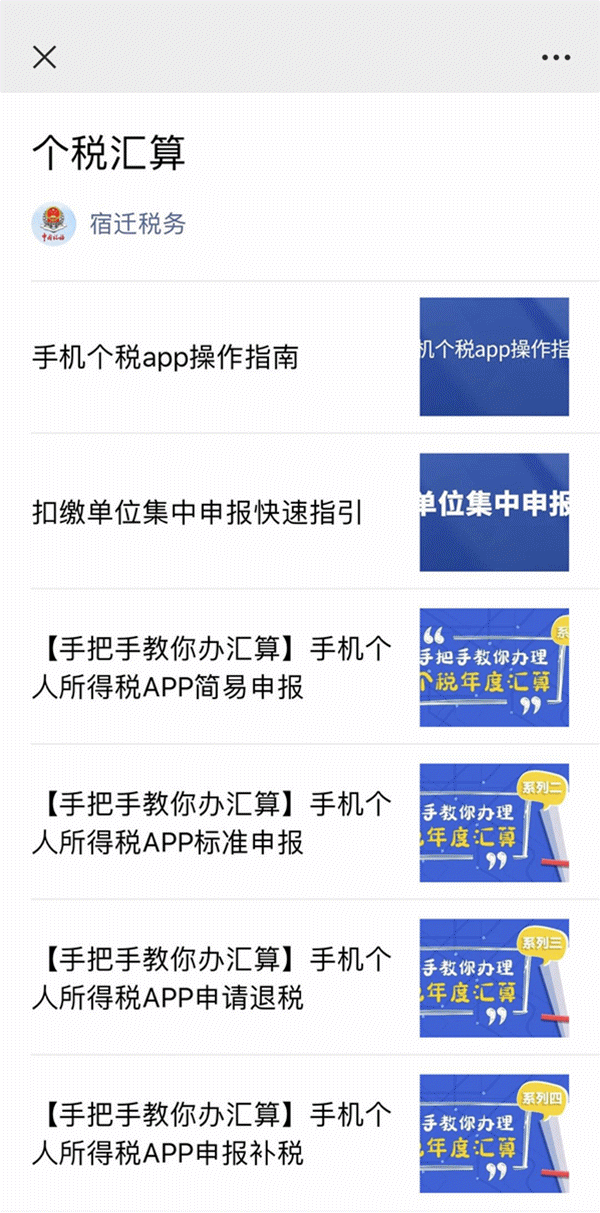Close the page with the X icon

(44, 57)
